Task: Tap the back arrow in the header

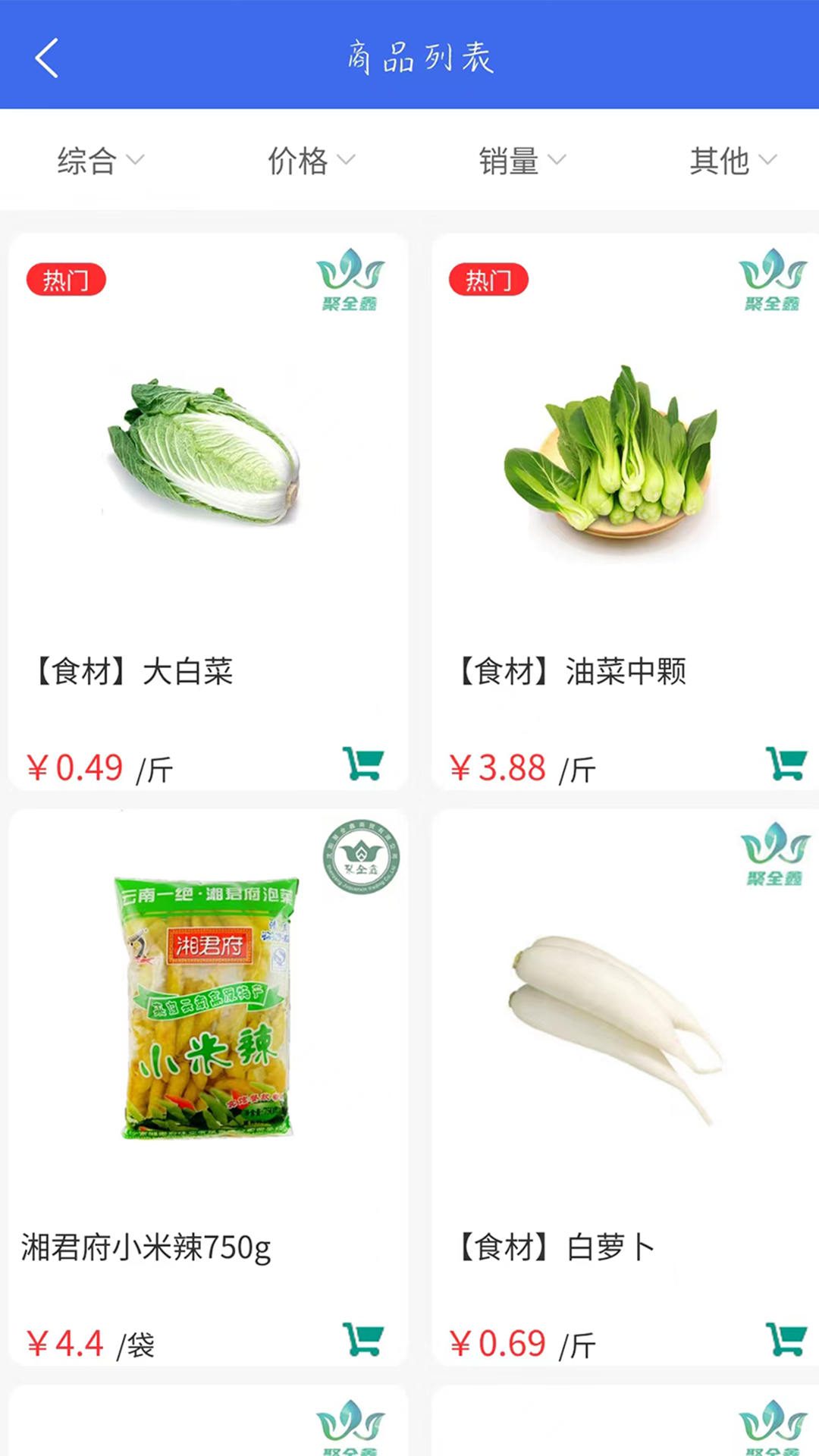Action: [x=45, y=58]
